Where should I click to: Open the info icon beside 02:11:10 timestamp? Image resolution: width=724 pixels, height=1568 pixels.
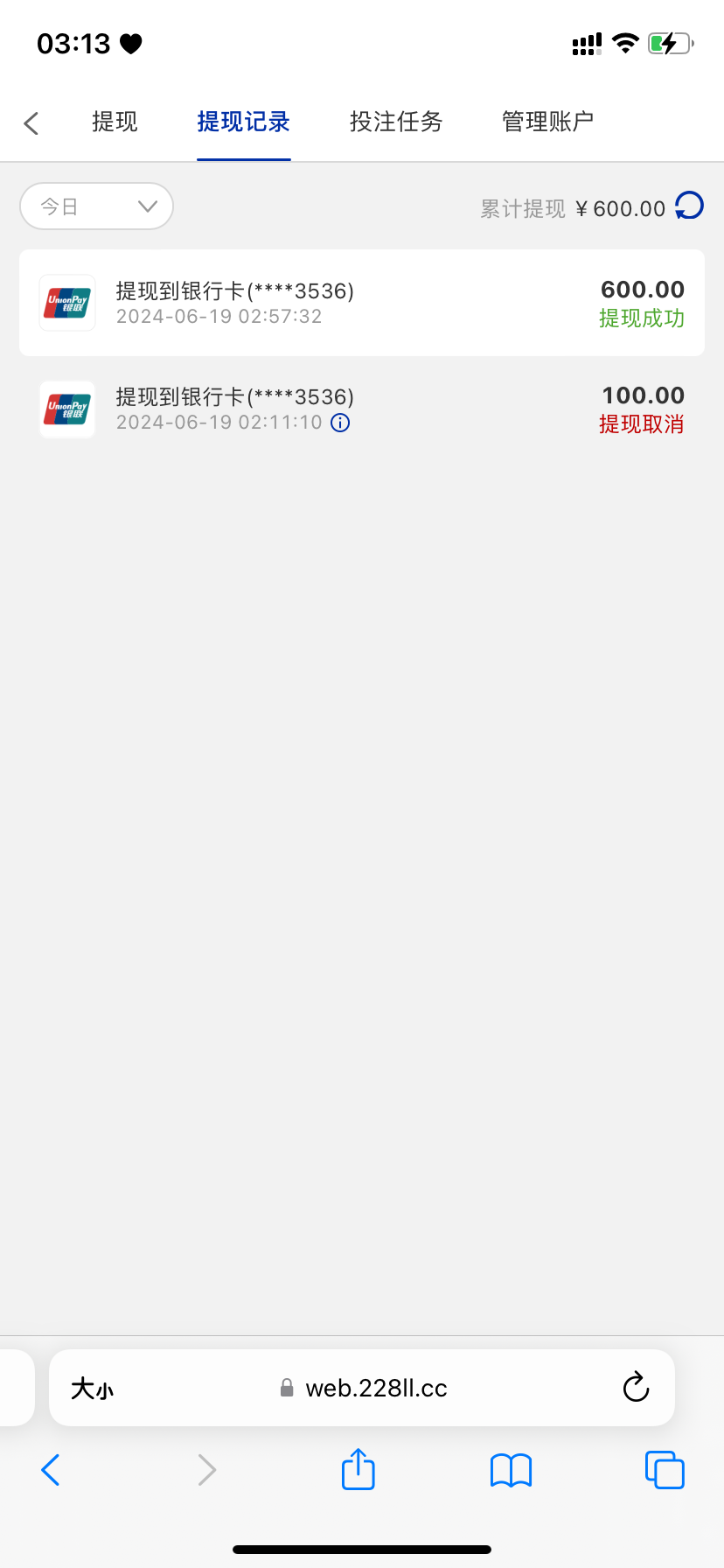pos(340,423)
